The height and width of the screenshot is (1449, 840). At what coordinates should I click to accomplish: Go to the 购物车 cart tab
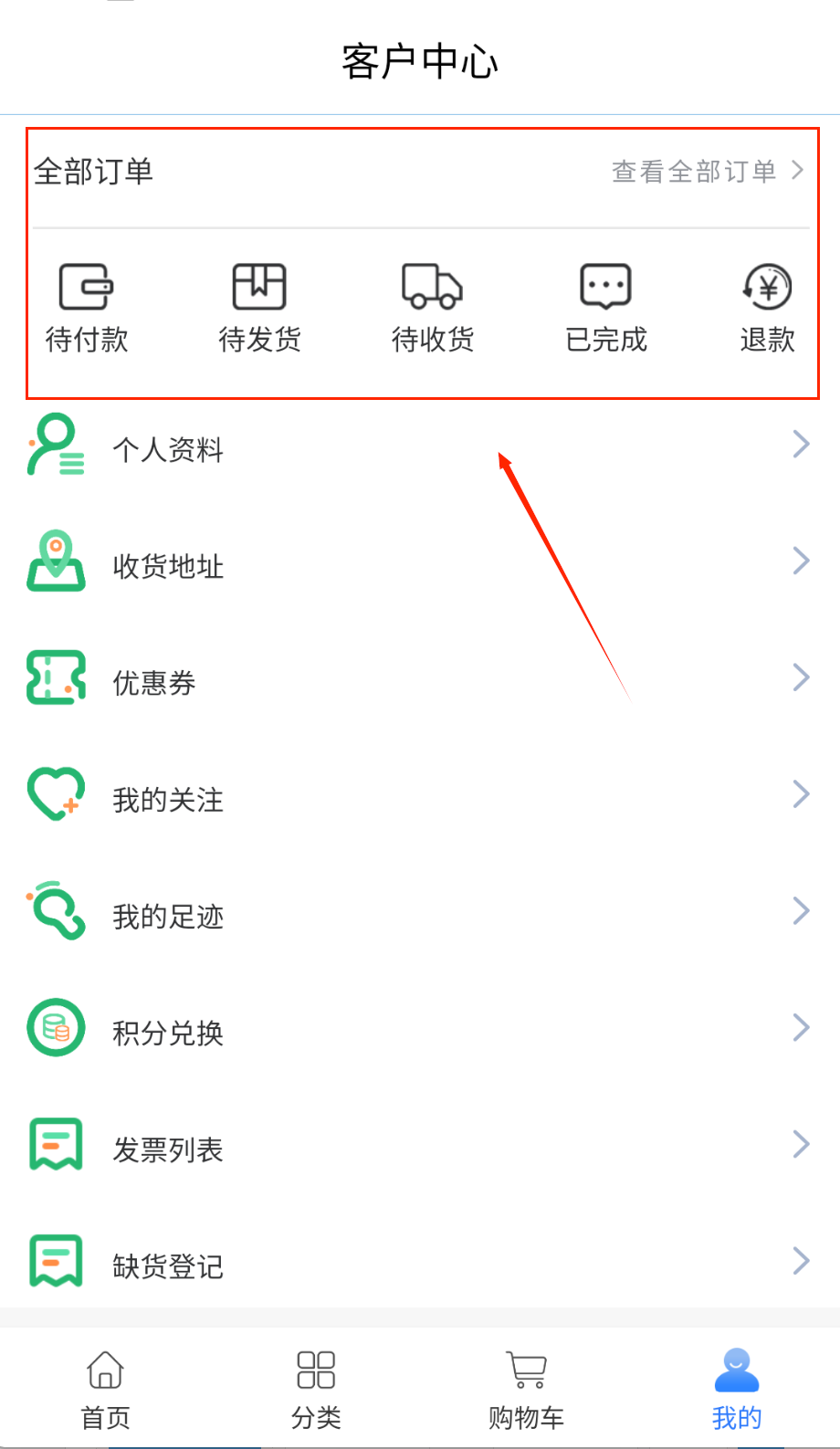[x=526, y=1390]
